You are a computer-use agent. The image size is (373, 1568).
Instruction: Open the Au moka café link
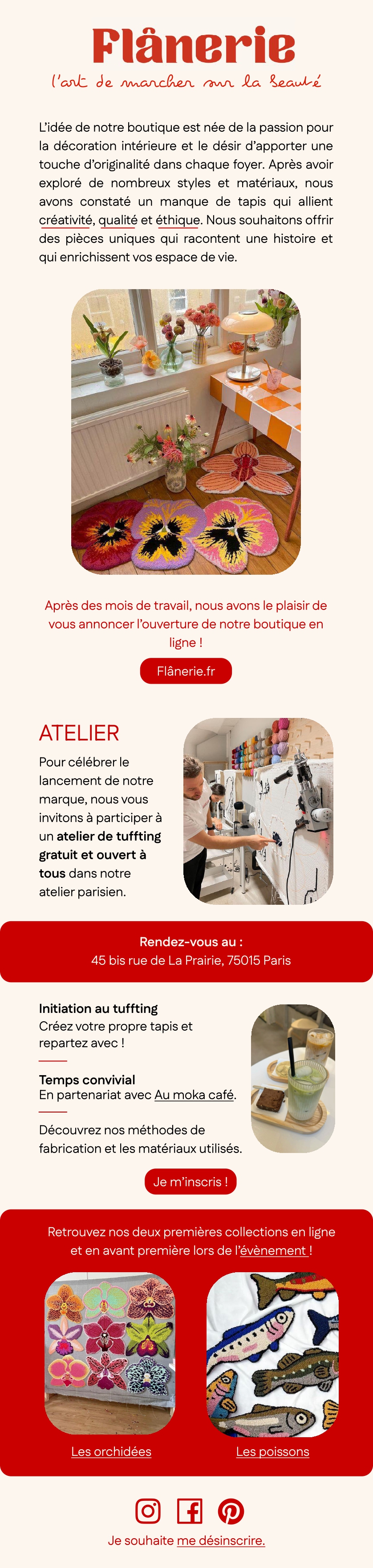tap(194, 1094)
